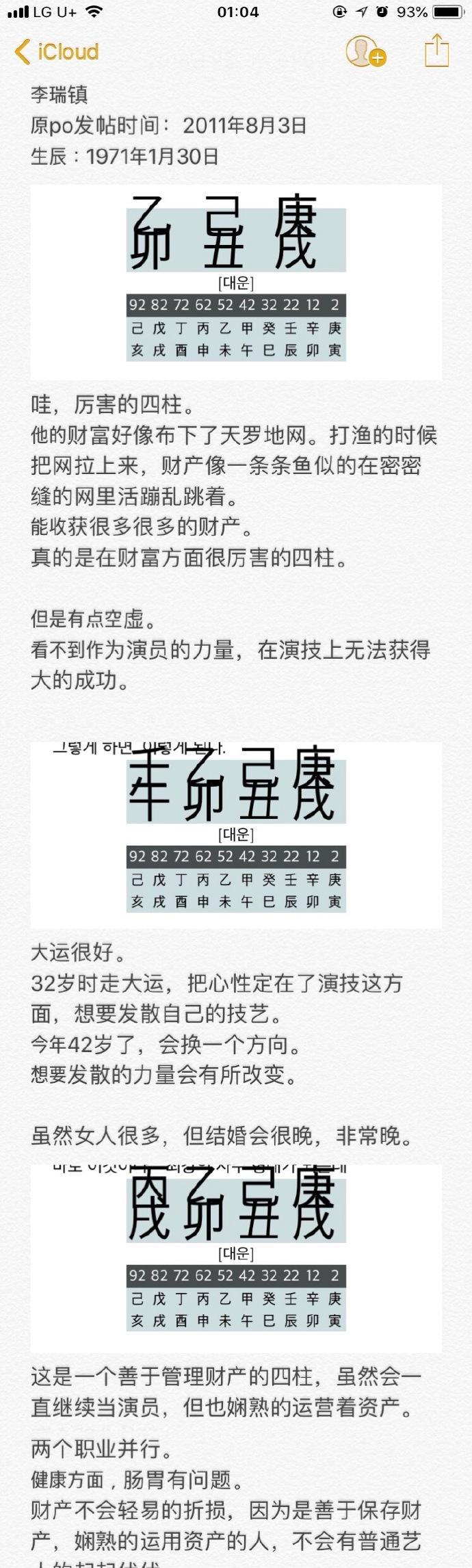The width and height of the screenshot is (472, 1568).
Task: Open the third embedded chart image
Action: (x=236, y=1253)
